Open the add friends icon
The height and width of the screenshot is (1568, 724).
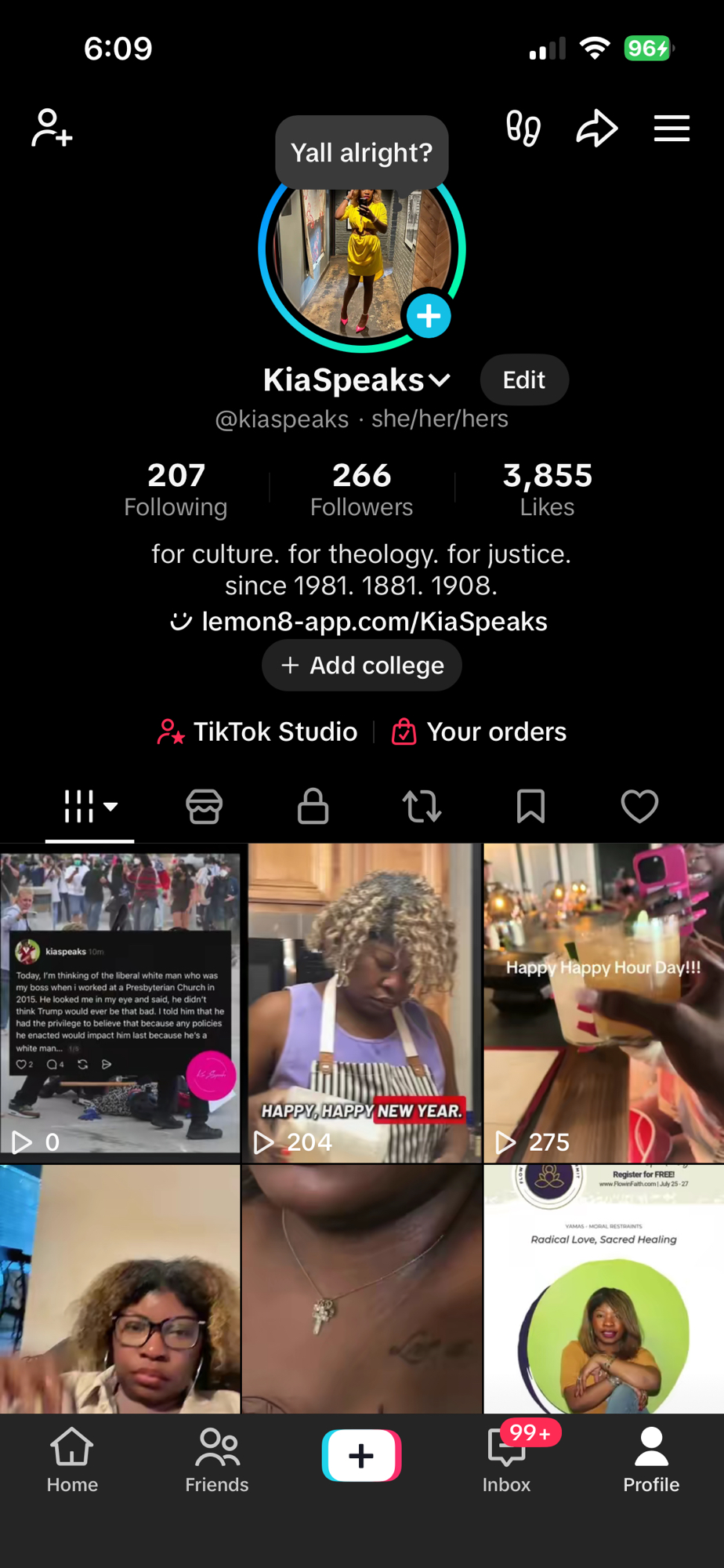pyautogui.click(x=52, y=129)
